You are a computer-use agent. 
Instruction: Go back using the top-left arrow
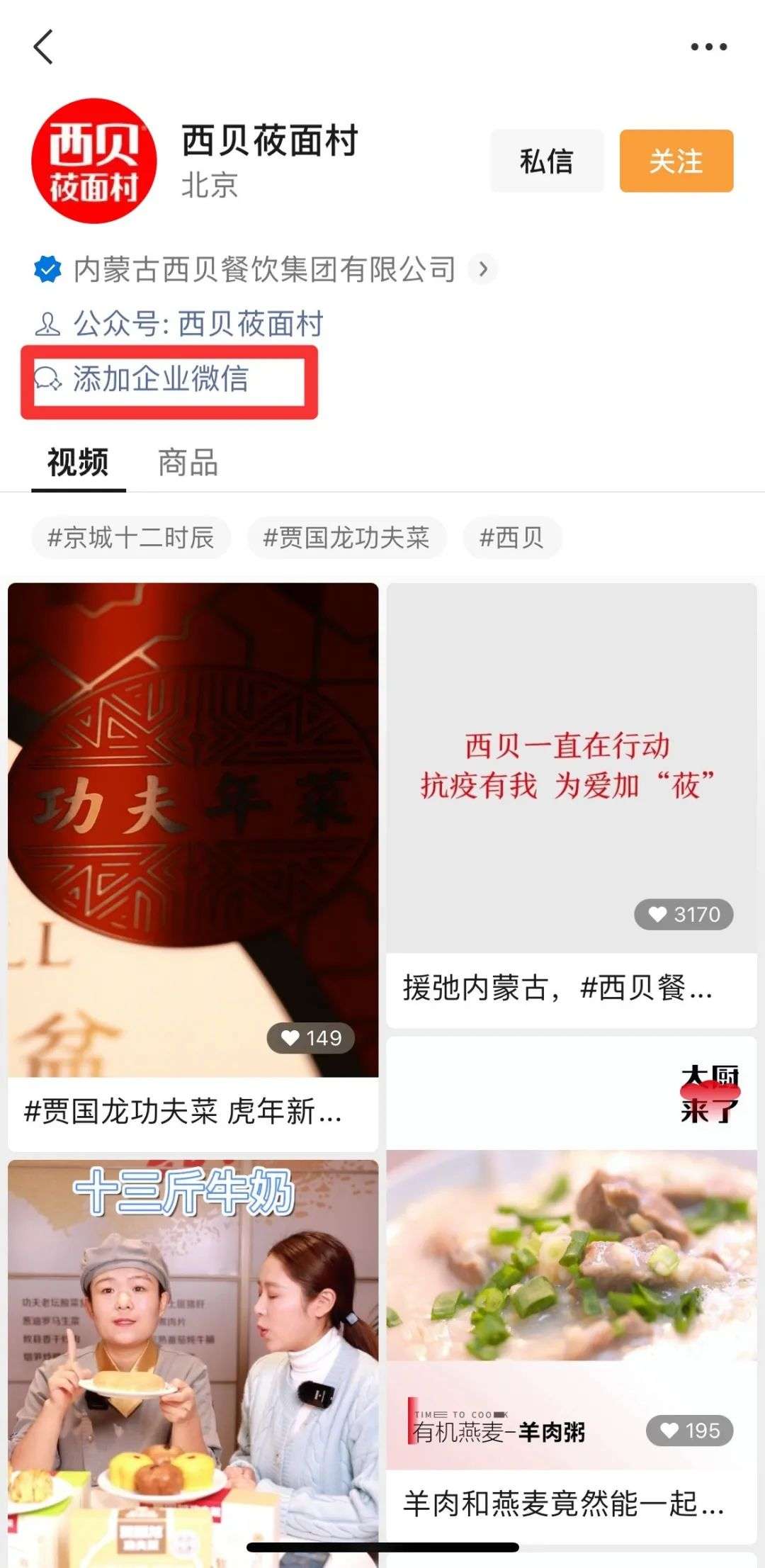(x=44, y=47)
